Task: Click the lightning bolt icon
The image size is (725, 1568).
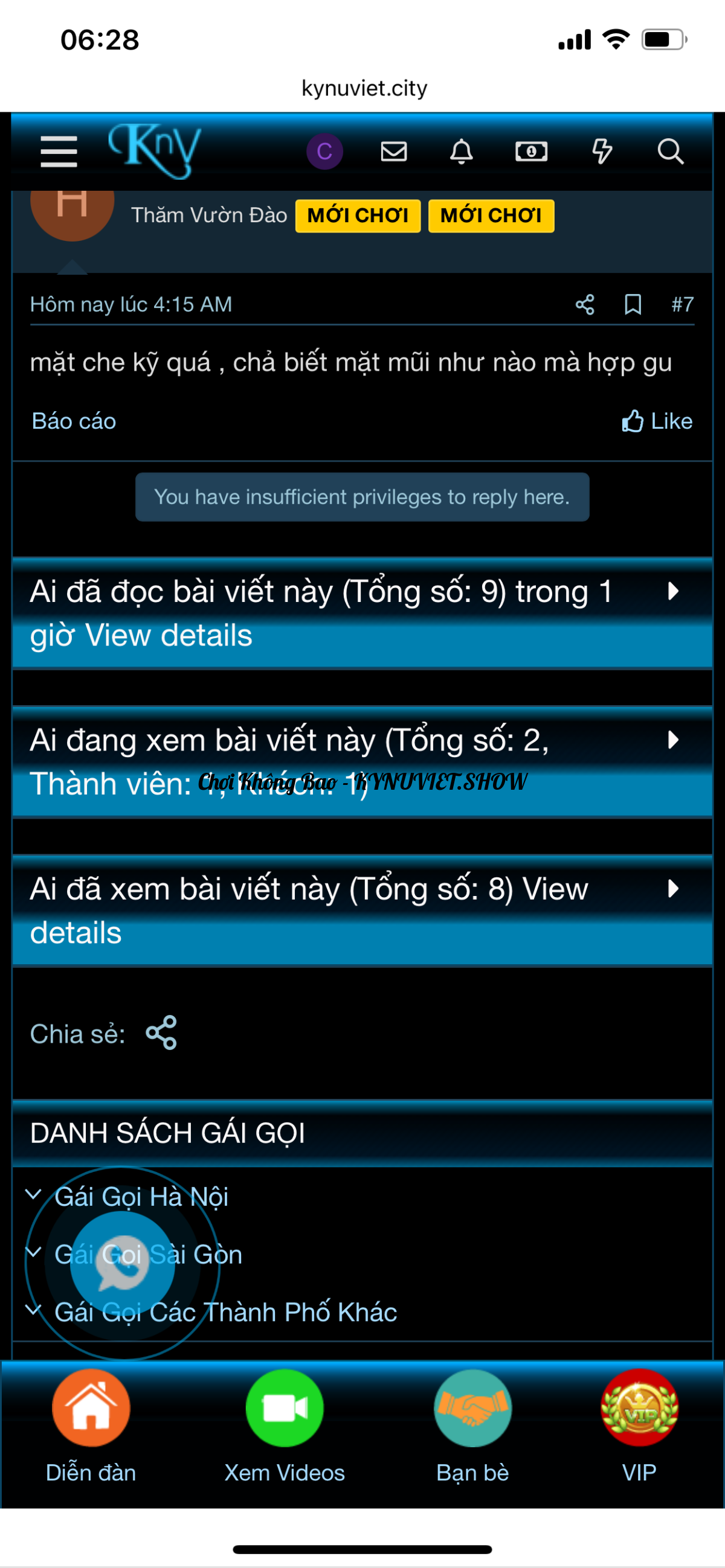Action: coord(602,152)
